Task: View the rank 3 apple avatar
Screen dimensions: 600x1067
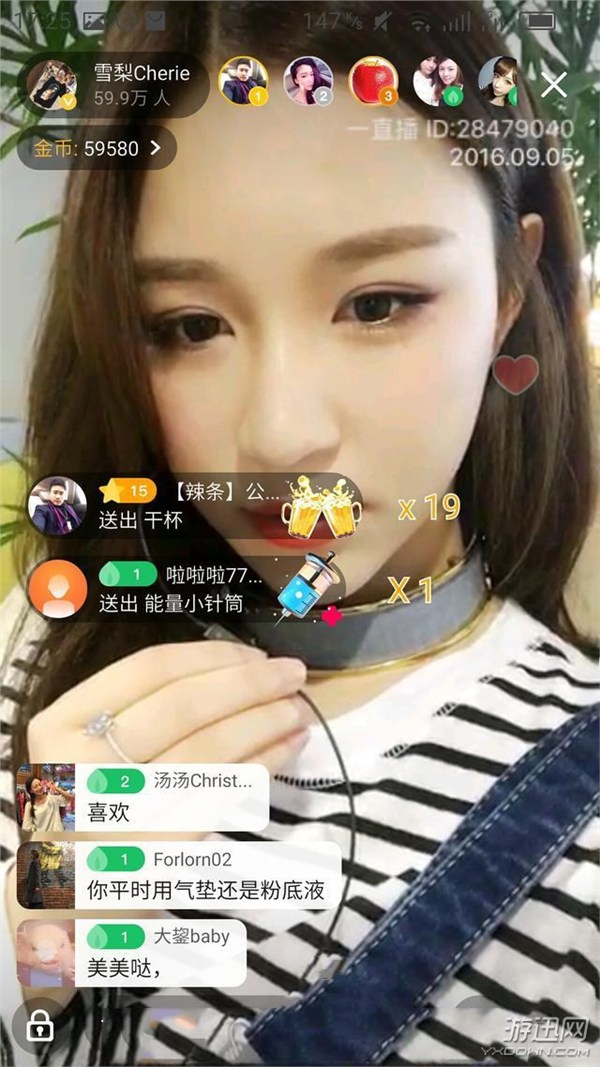Action: (x=374, y=81)
